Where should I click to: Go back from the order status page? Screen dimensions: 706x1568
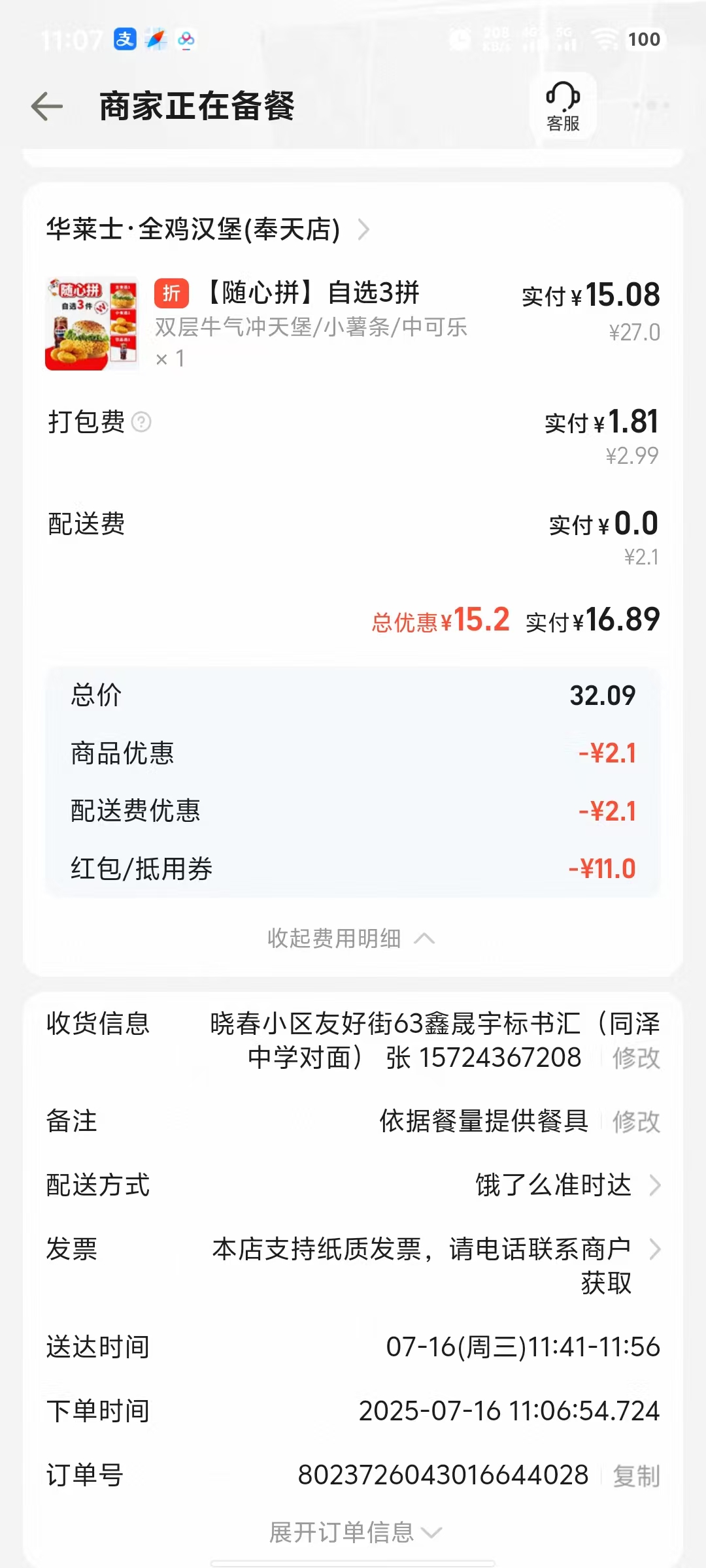(47, 106)
